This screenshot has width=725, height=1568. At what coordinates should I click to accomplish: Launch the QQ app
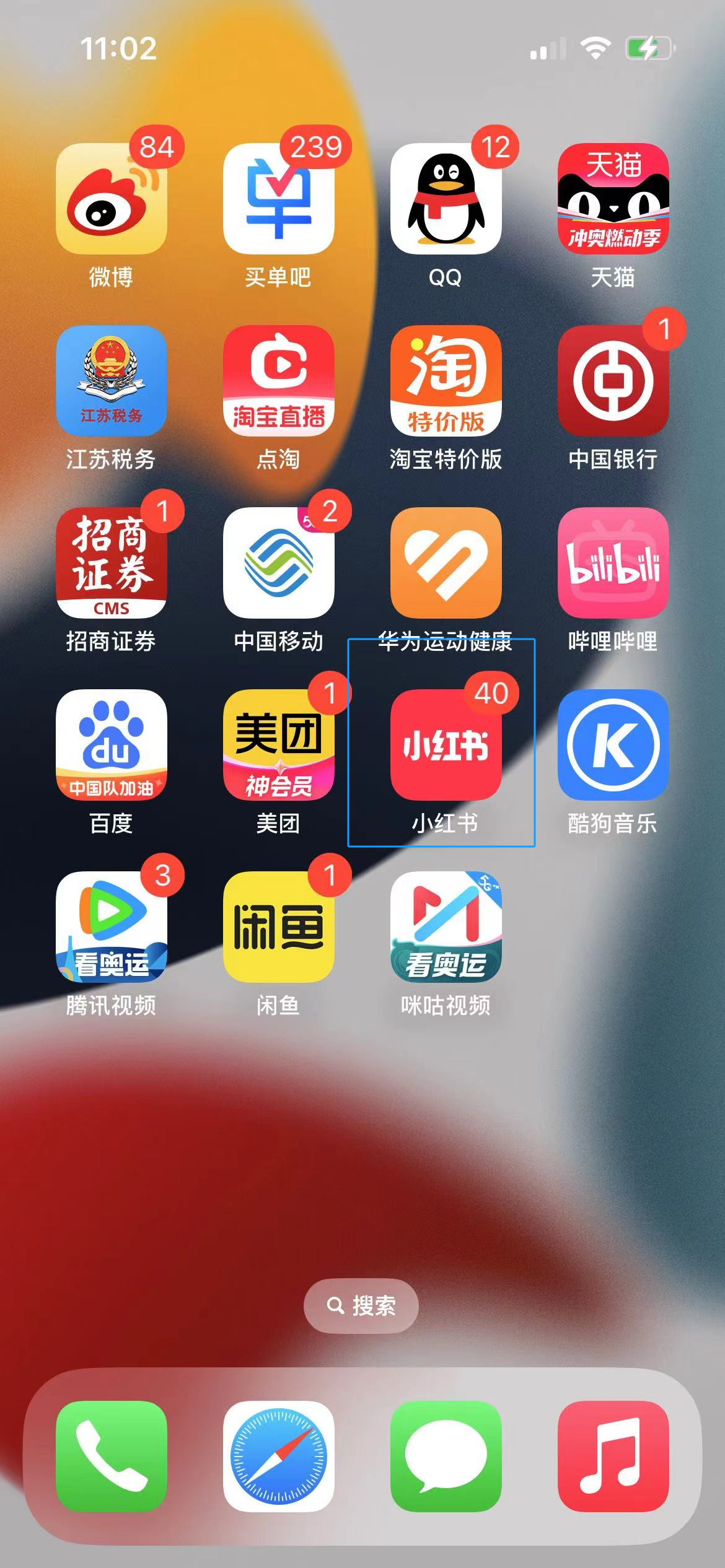446,199
